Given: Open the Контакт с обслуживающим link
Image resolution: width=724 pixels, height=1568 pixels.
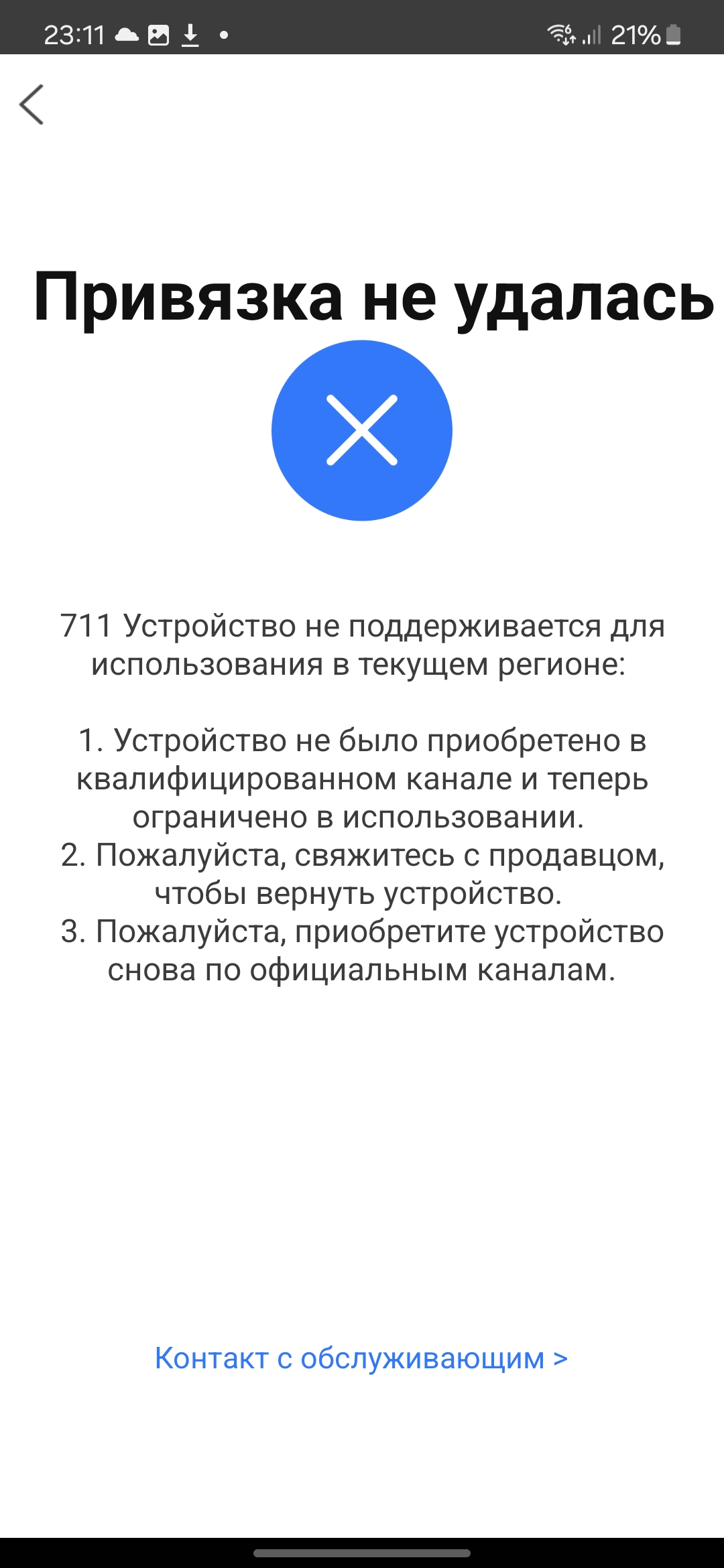Looking at the screenshot, I should click(x=361, y=1358).
